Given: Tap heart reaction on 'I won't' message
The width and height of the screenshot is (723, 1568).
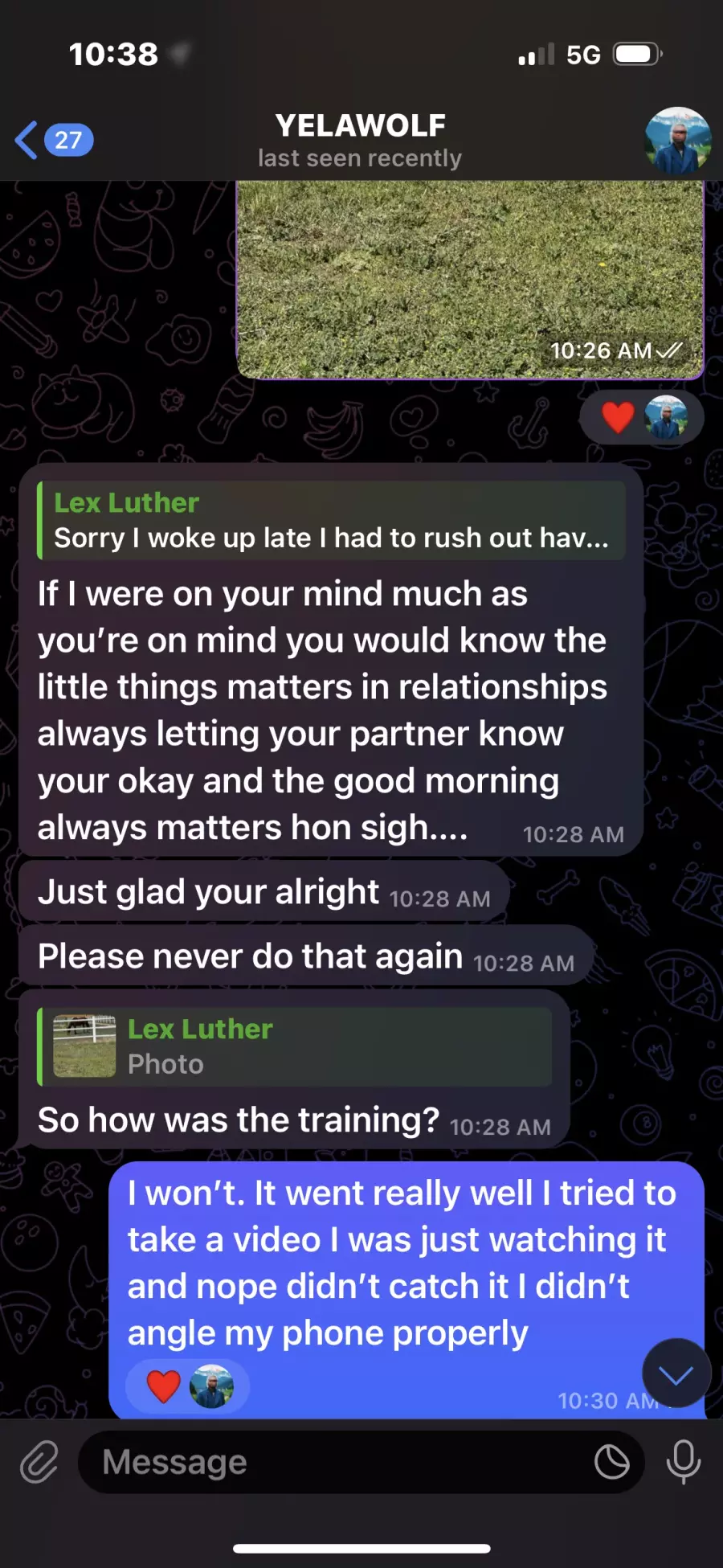Looking at the screenshot, I should 164,1387.
